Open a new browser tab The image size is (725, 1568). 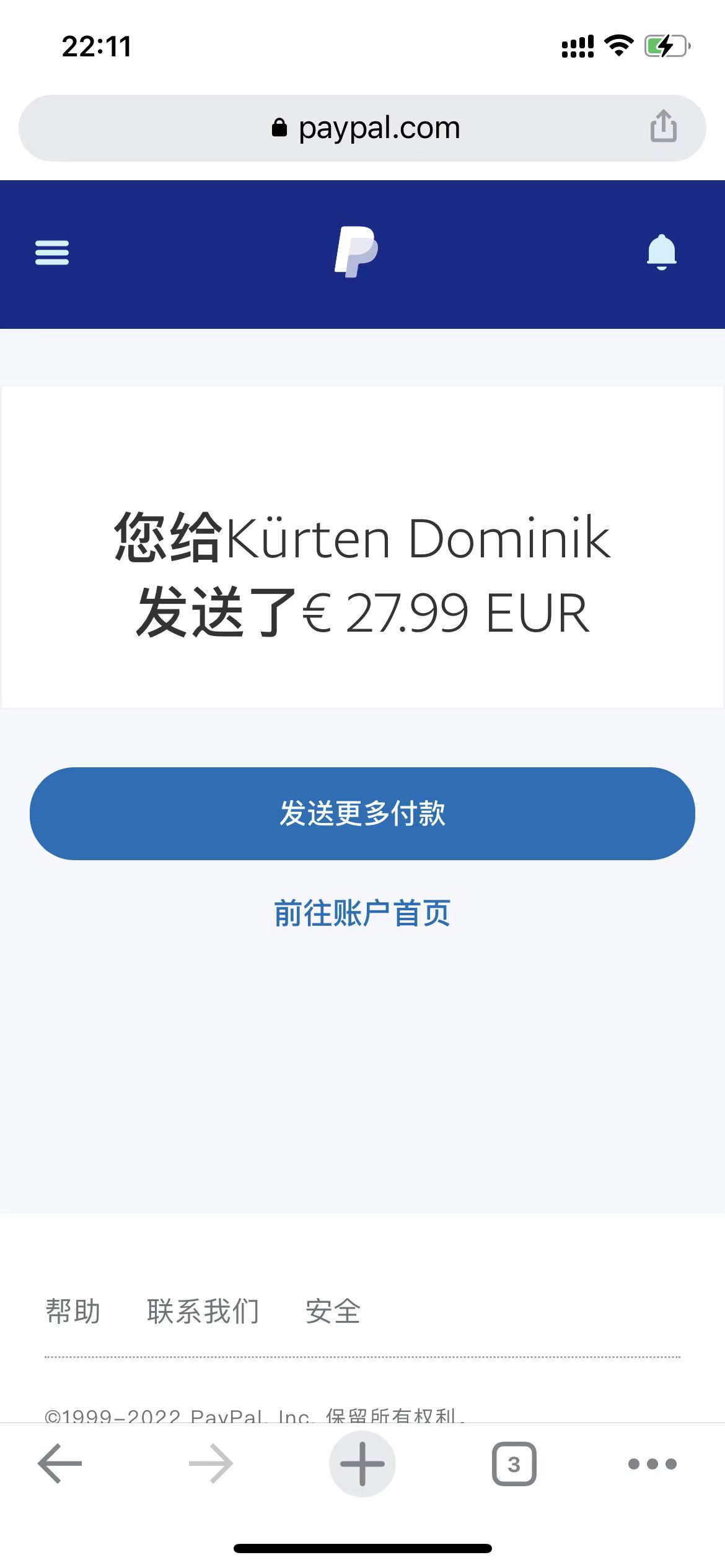(362, 1464)
